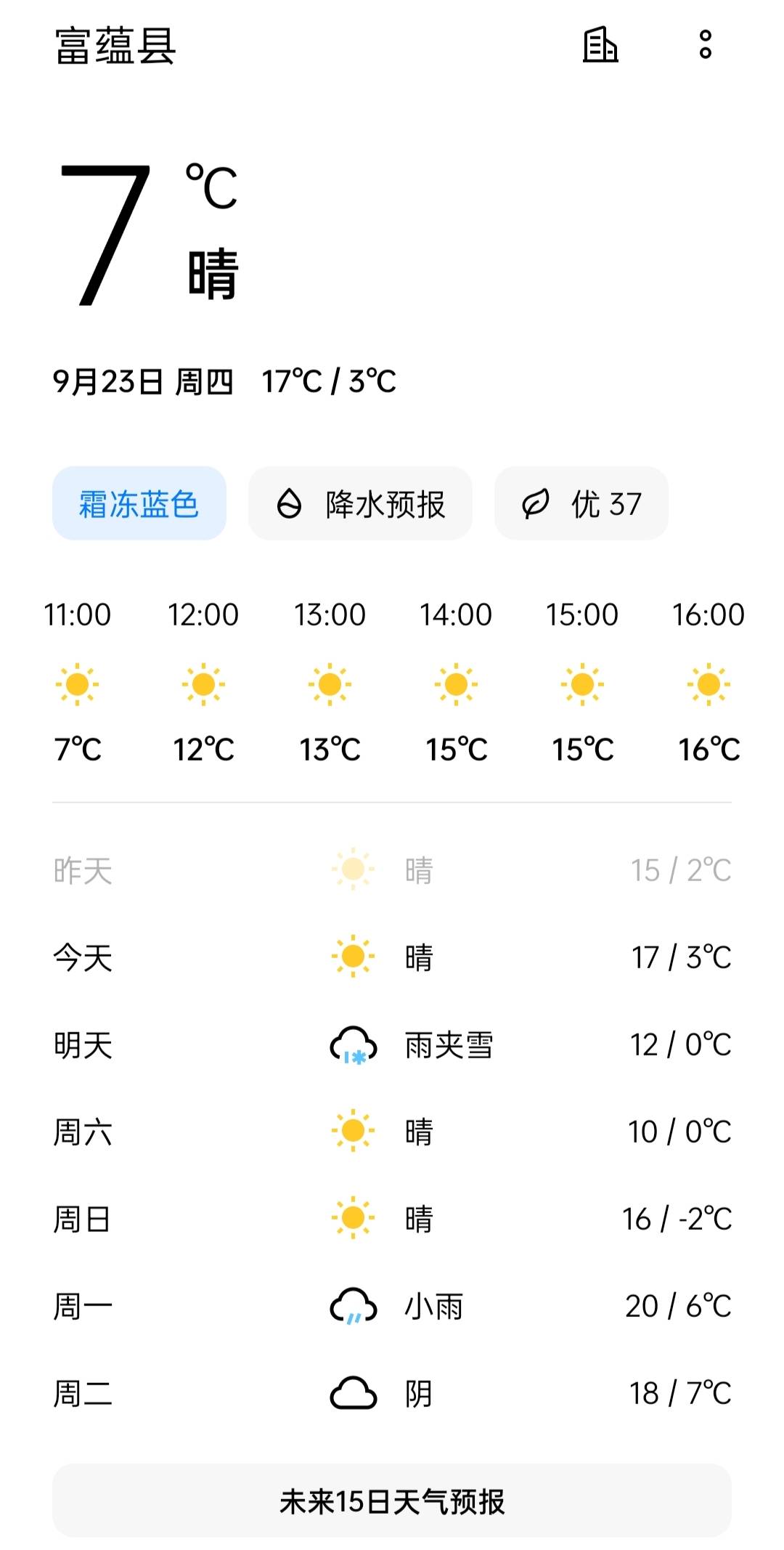Select the 周六 forecast entry
Viewport: 784px width, 1550px height.
pos(392,1131)
